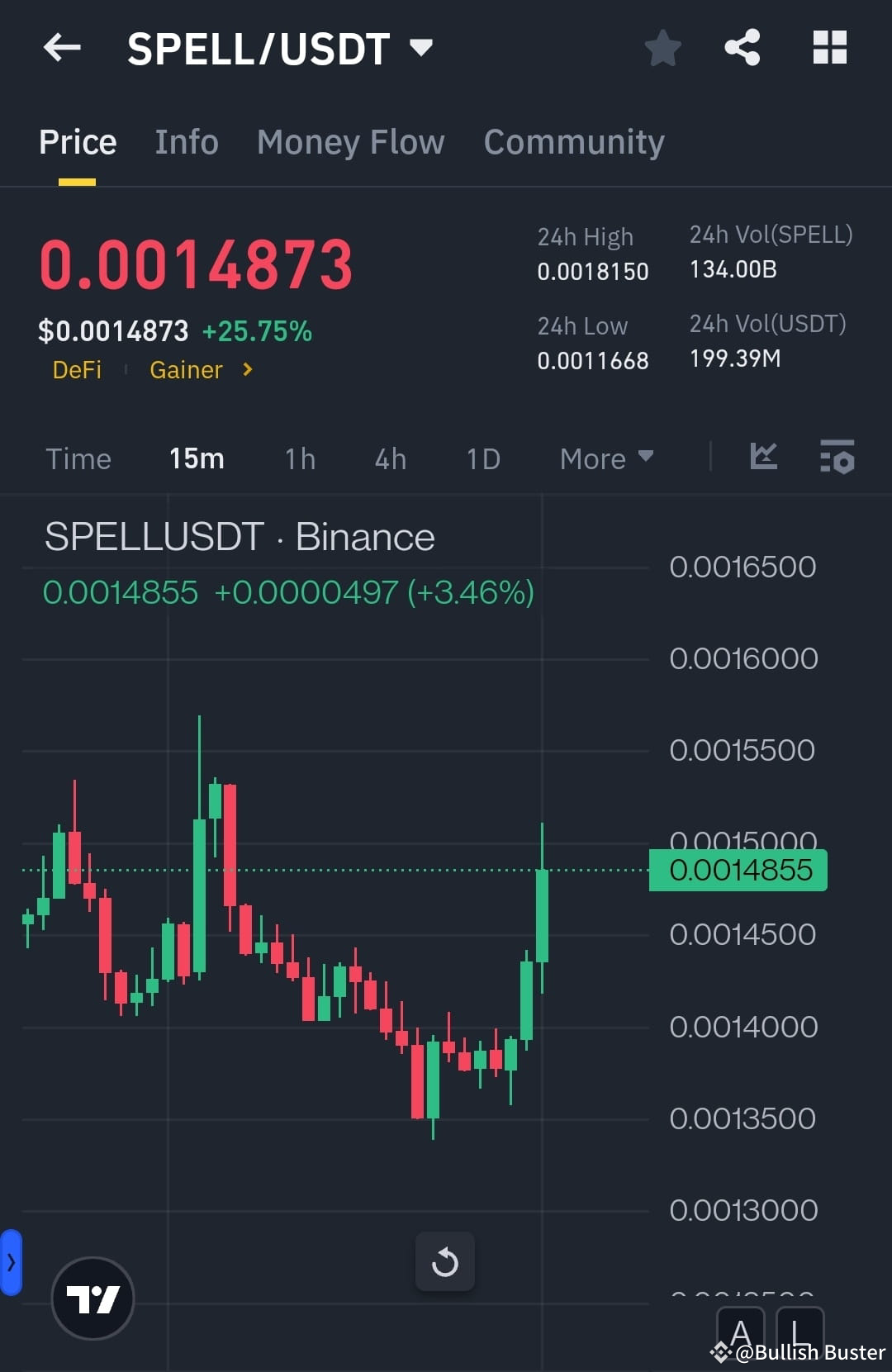Share the SPELL/USDT chart
The image size is (892, 1372).
[743, 47]
